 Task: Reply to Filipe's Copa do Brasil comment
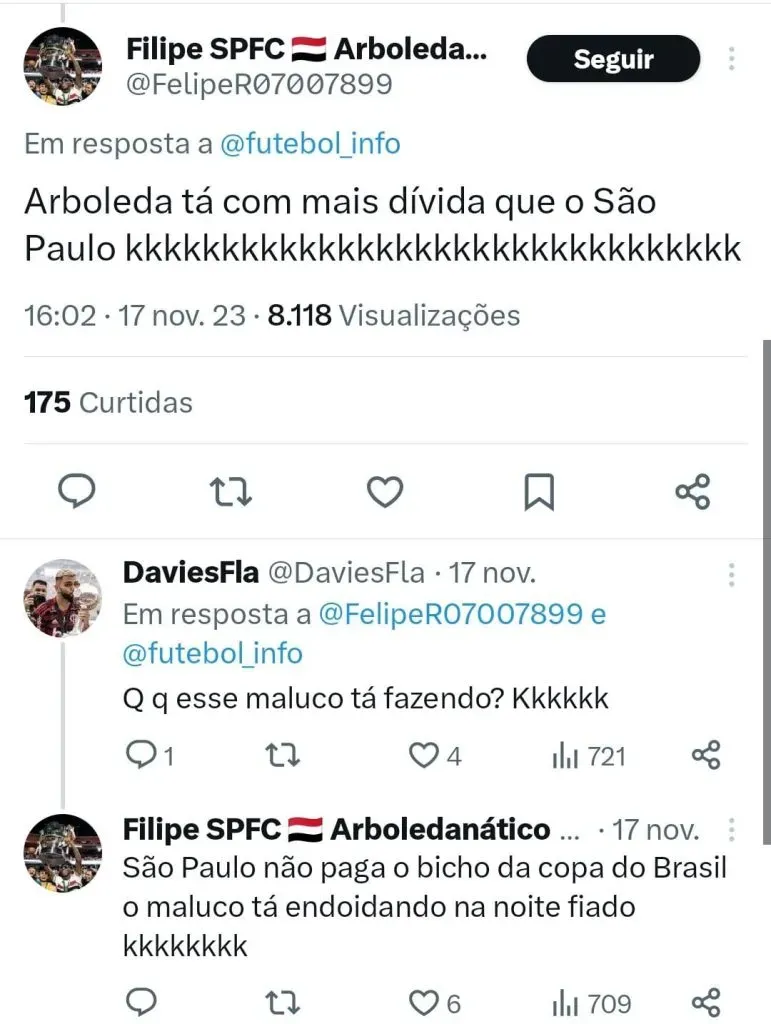click(x=143, y=1001)
